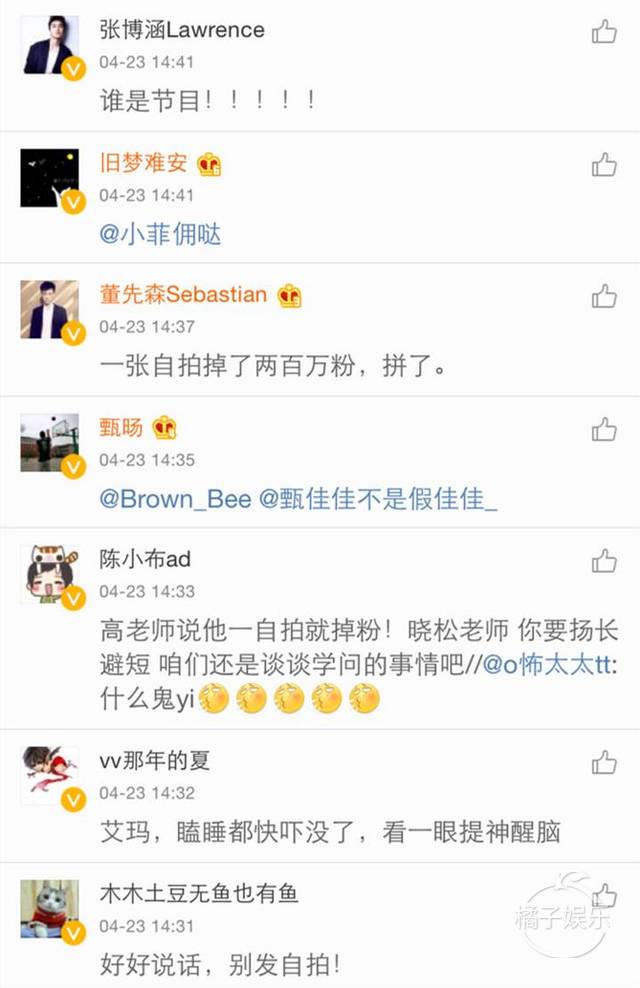
Task: View vv那年的夏's profile avatar
Action: point(49,777)
